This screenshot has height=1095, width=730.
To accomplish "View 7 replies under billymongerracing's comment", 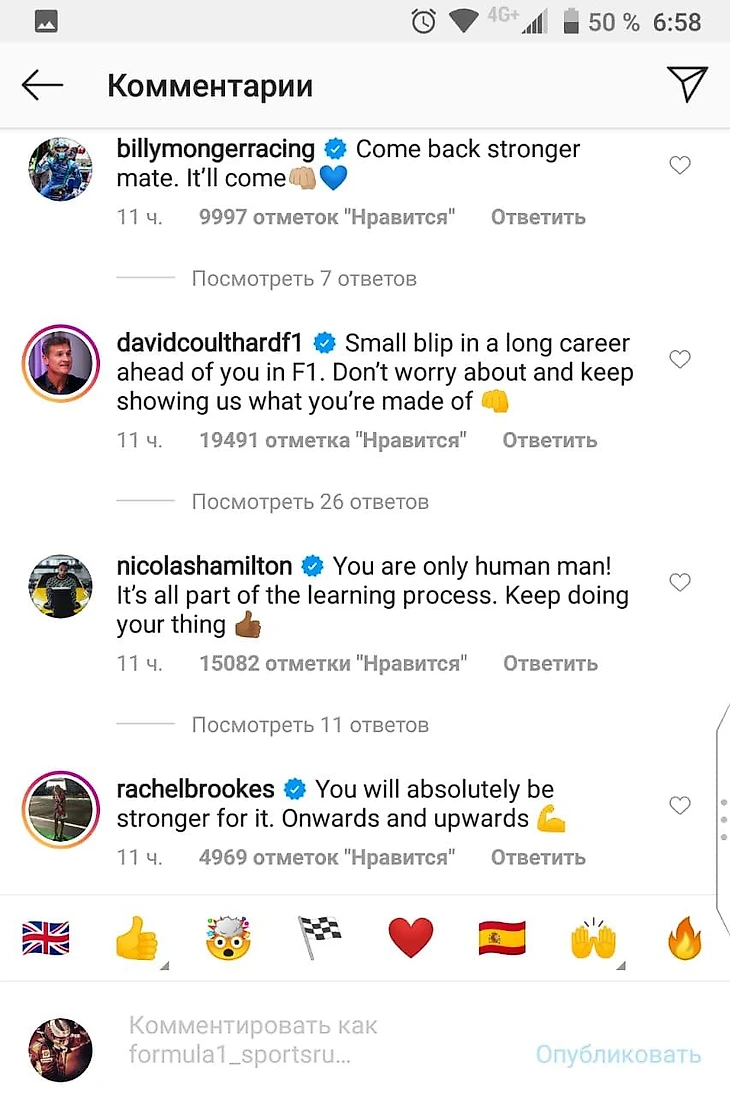I will [x=304, y=279].
